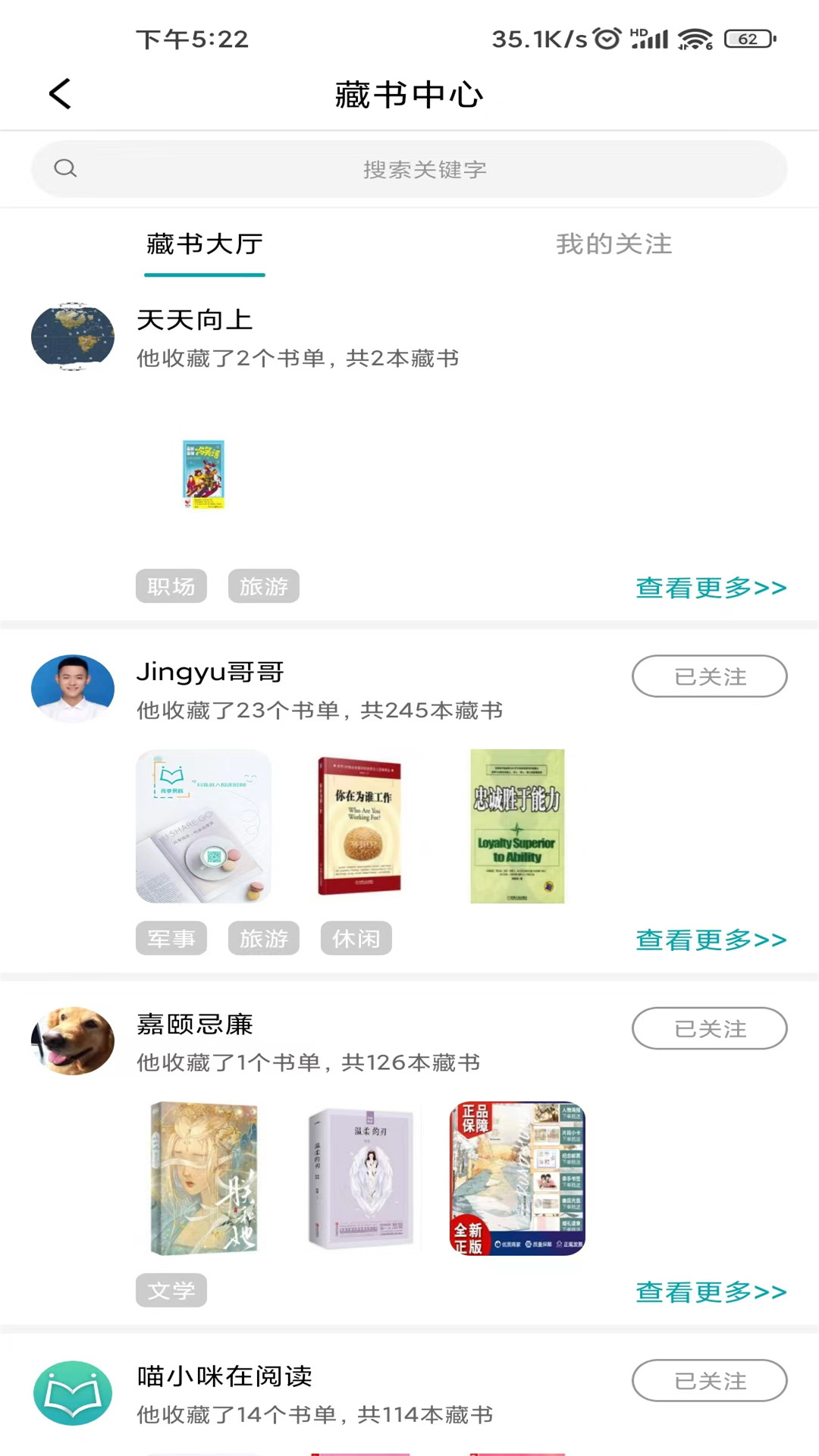819x1456 pixels.
Task: Toggle follow state for 嘉颐忌廉
Action: [709, 1028]
